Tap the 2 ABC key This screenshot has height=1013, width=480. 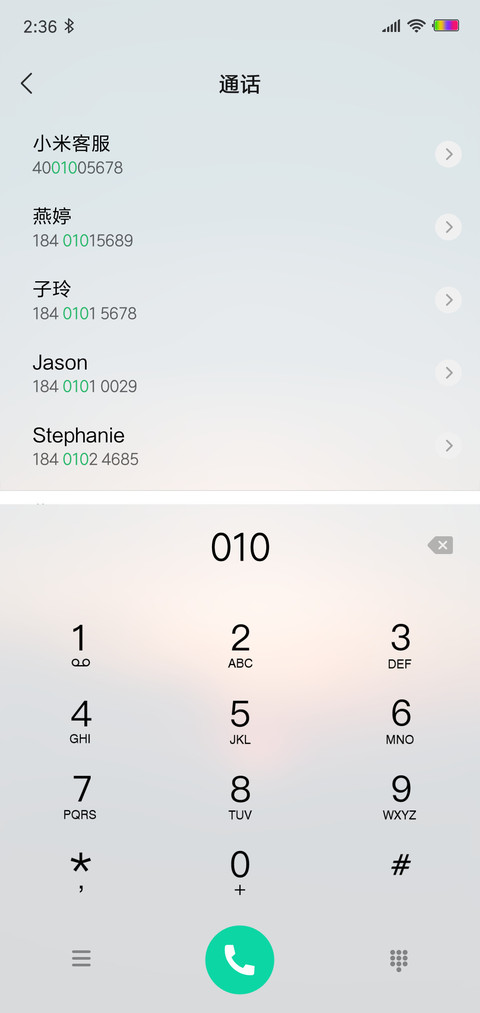(240, 645)
